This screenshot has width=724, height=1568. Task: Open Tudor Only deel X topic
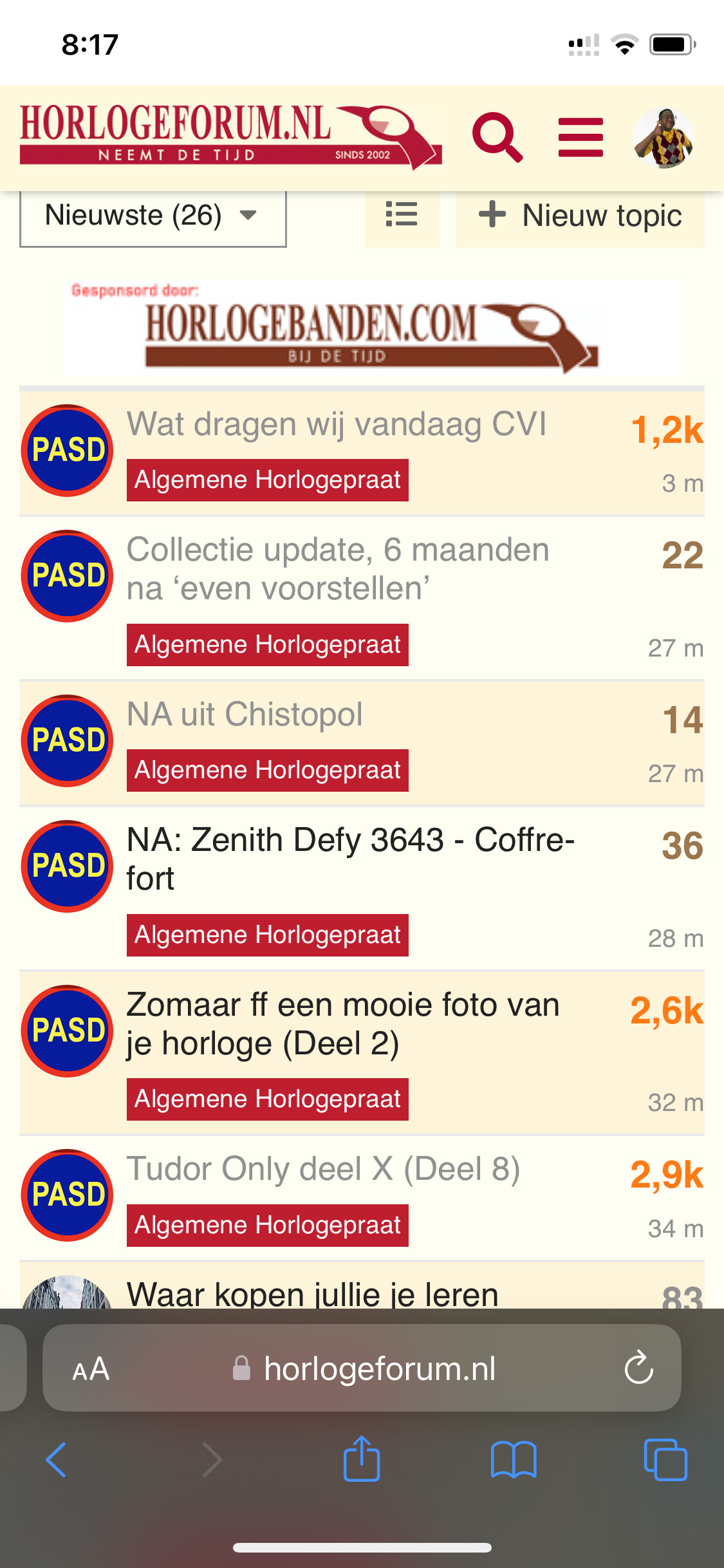323,1169
